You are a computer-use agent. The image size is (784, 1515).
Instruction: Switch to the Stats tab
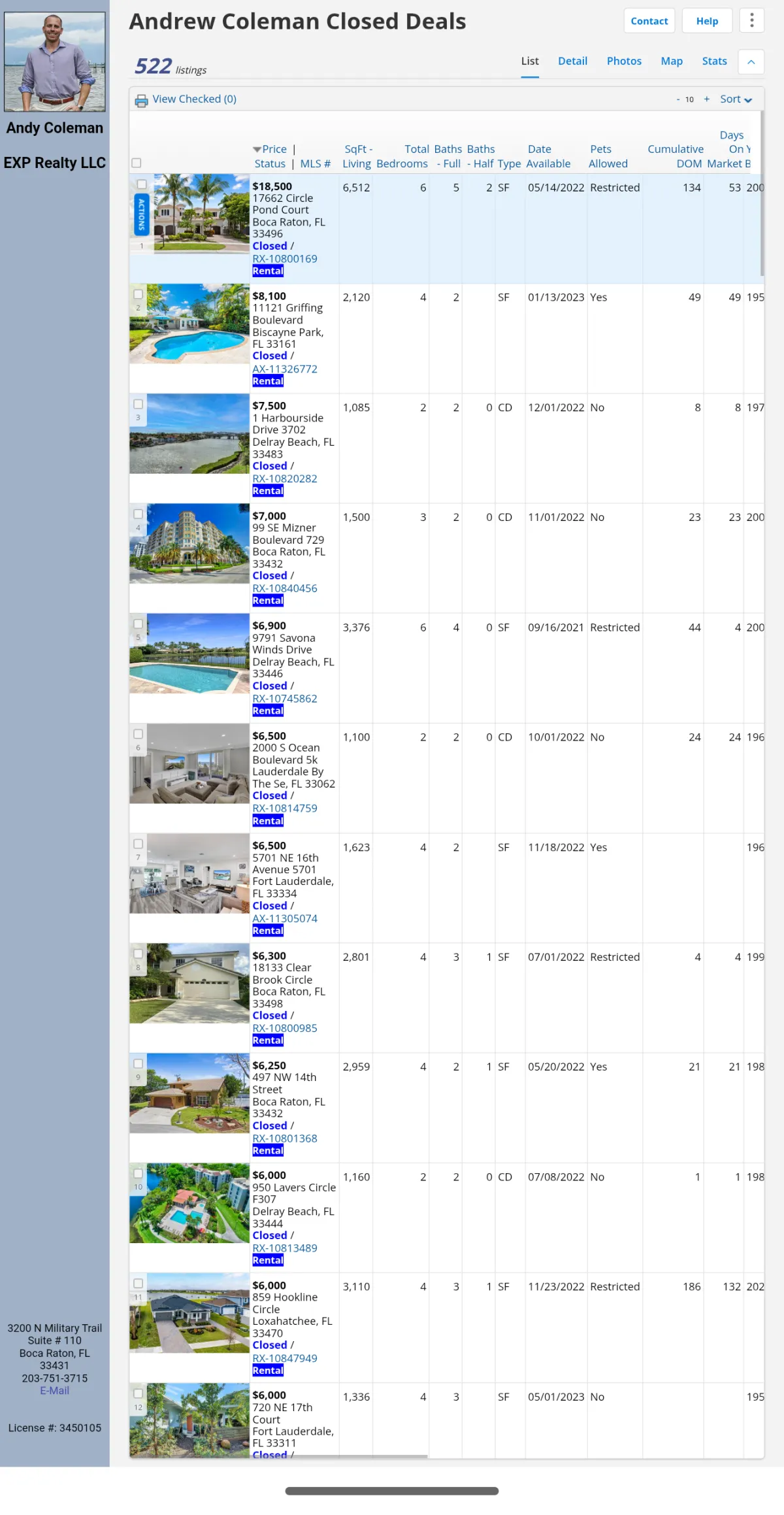tap(714, 61)
